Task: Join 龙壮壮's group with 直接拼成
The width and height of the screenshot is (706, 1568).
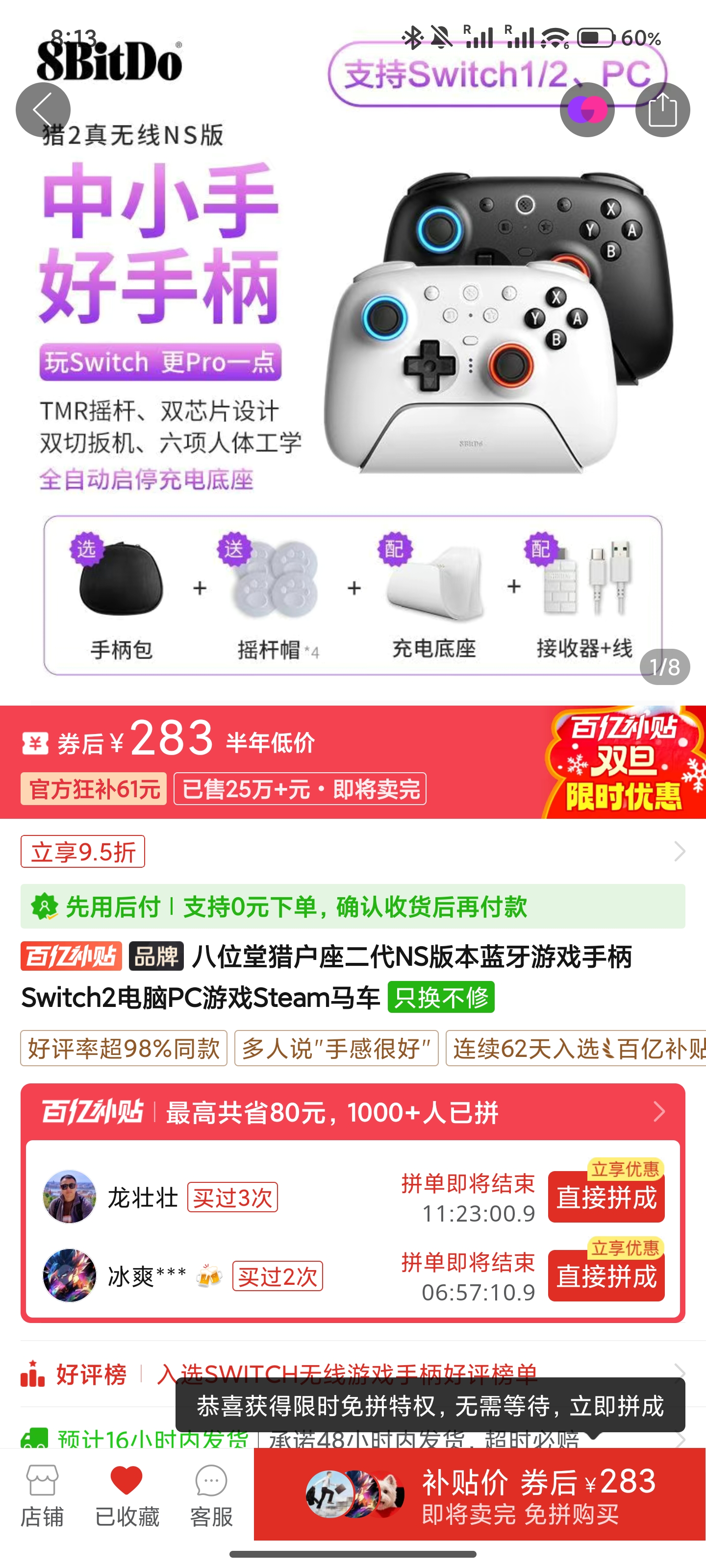Action: point(605,1197)
